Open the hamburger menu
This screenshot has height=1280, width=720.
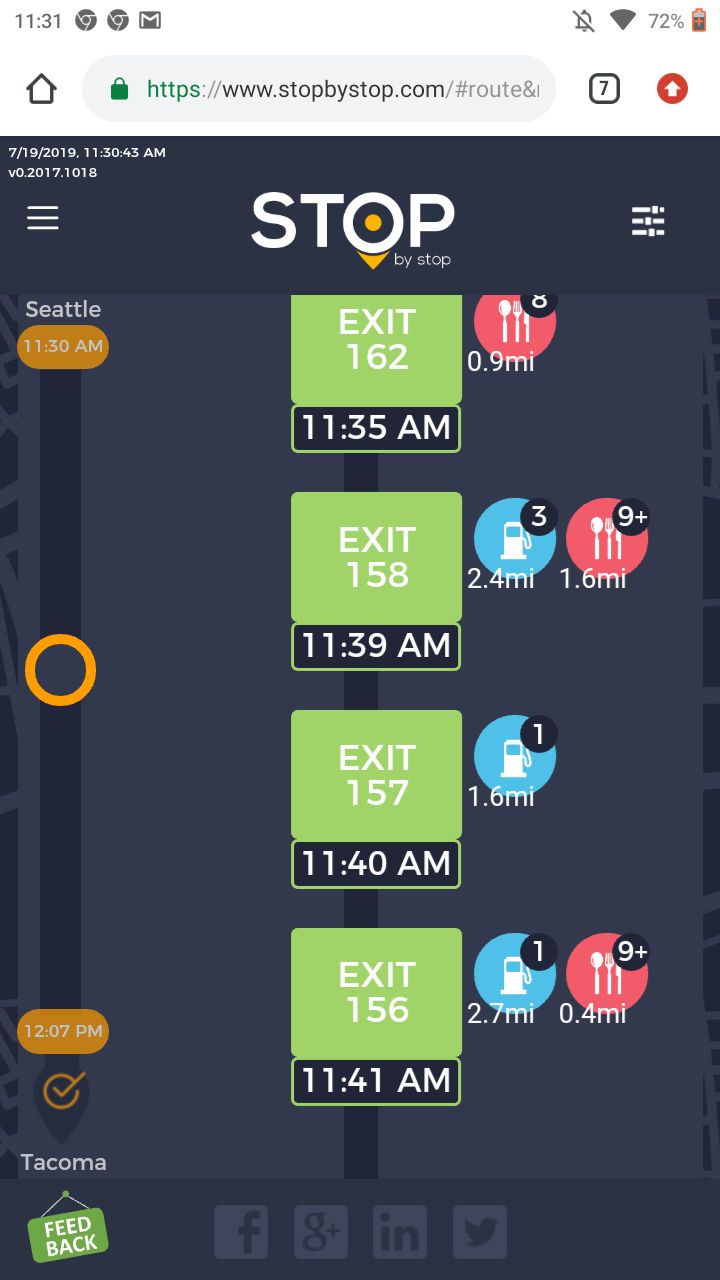pyautogui.click(x=43, y=218)
